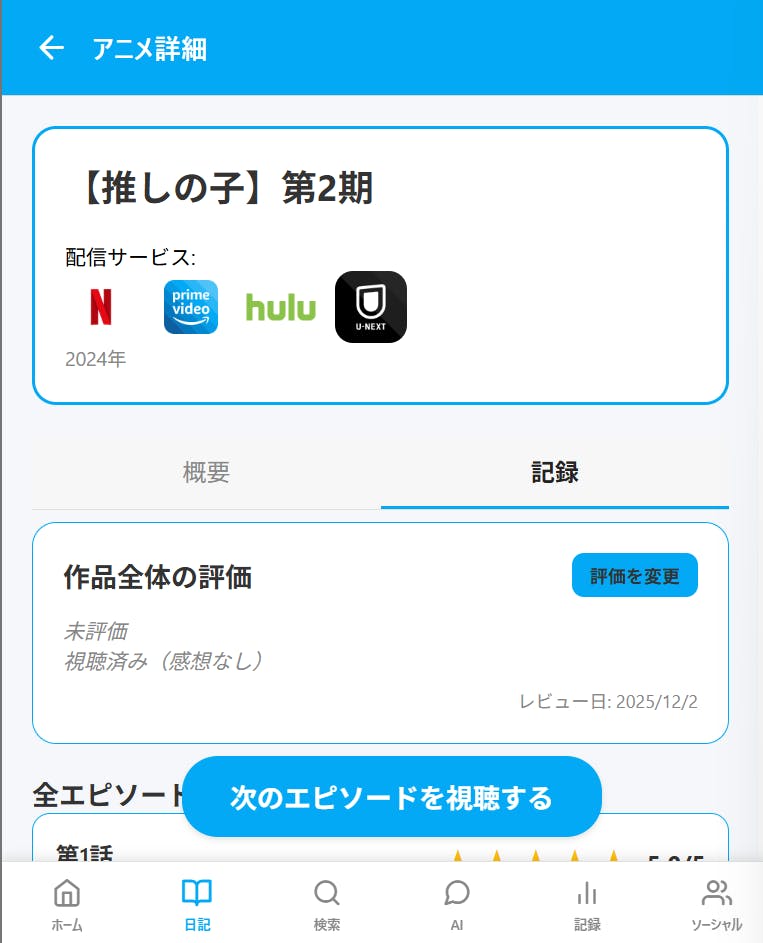Tap the 評価を変更 button
The width and height of the screenshot is (763, 943).
pos(634,576)
